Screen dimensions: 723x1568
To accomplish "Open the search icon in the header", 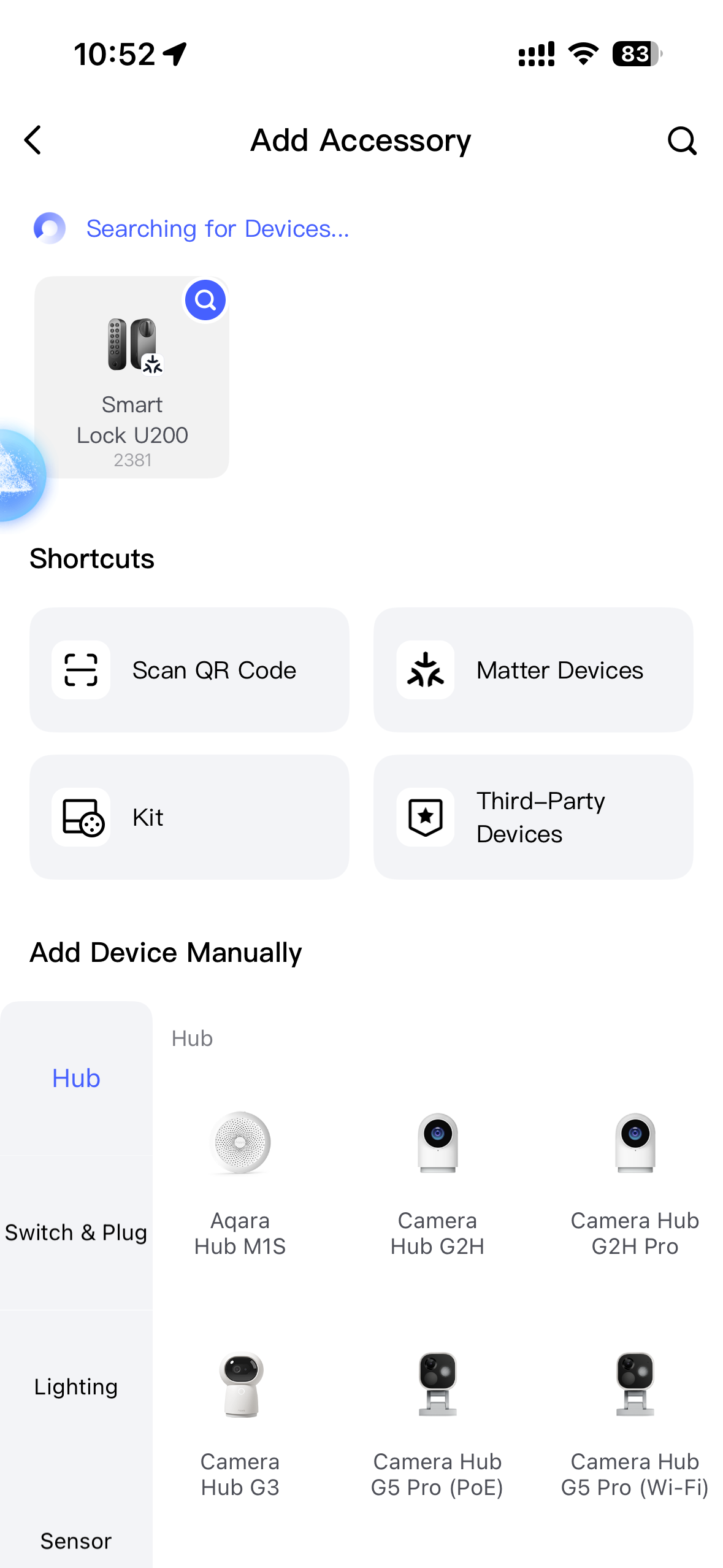I will click(681, 140).
